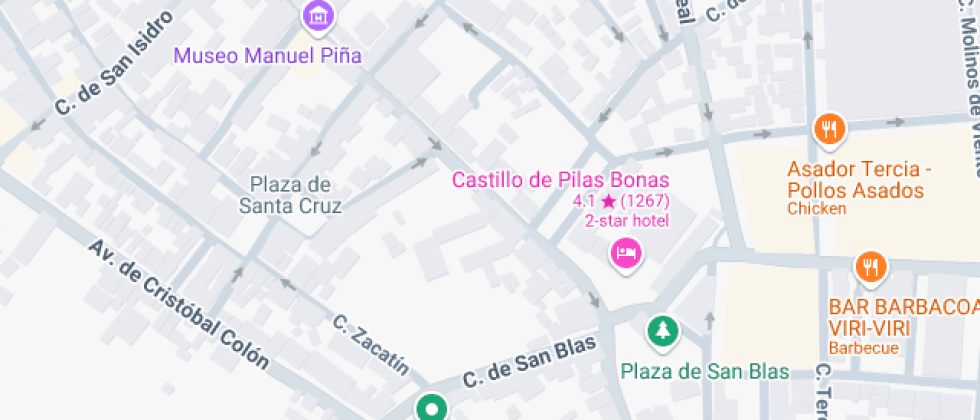
Task: Tap the Asador Tercia restaurant marker
Action: 830,128
